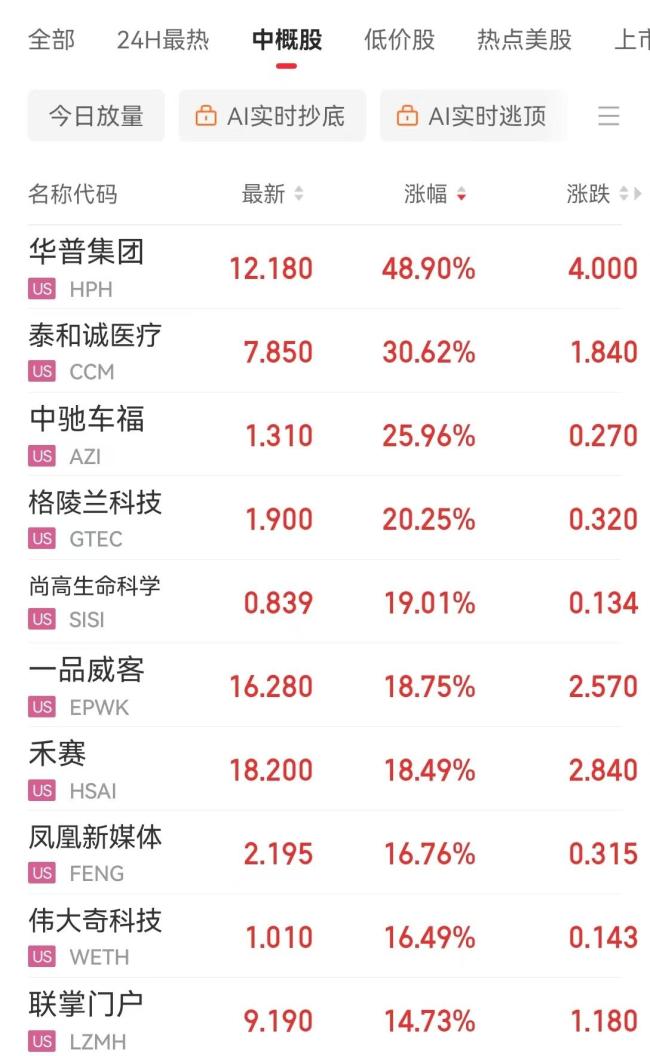Sort by 最新 price column

(272, 194)
